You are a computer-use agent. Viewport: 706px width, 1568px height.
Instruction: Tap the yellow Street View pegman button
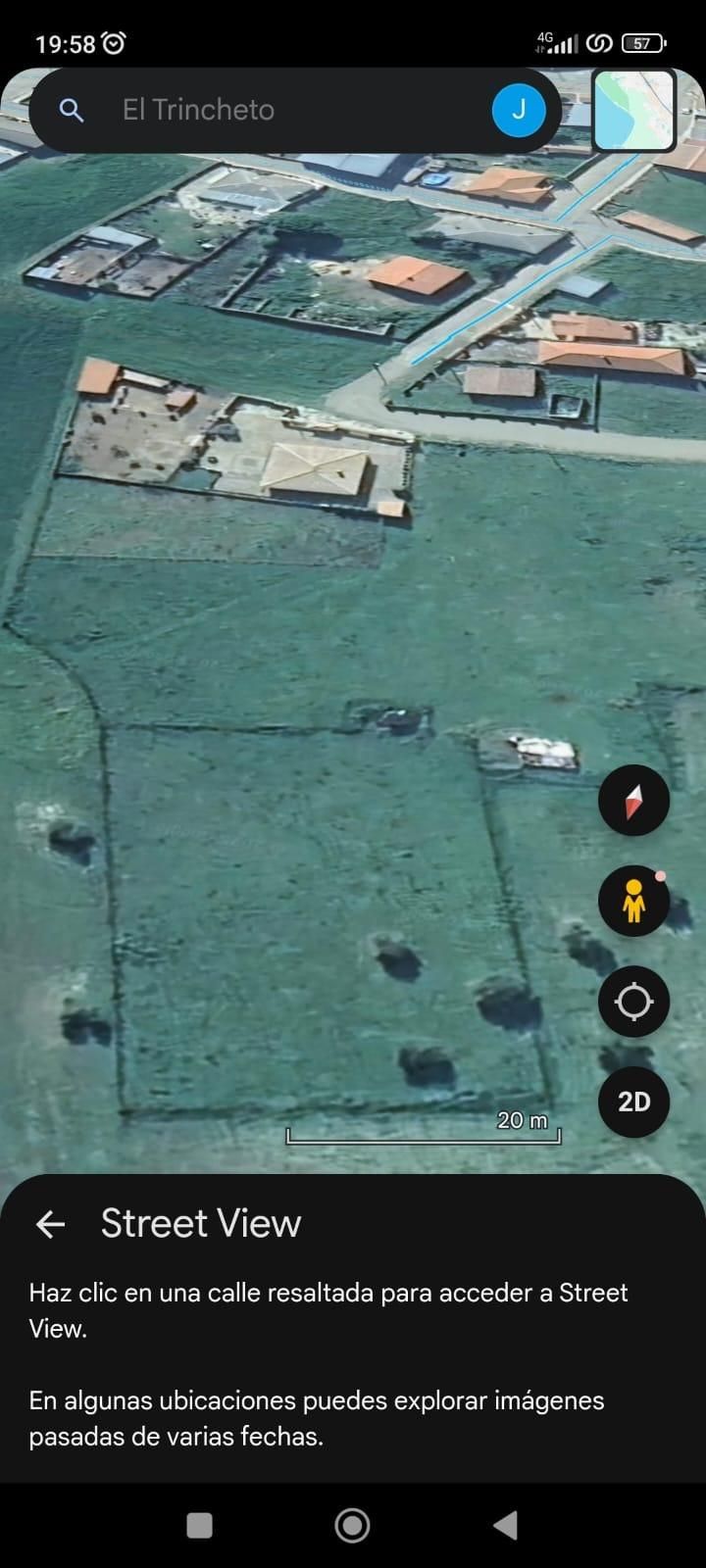[x=633, y=901]
